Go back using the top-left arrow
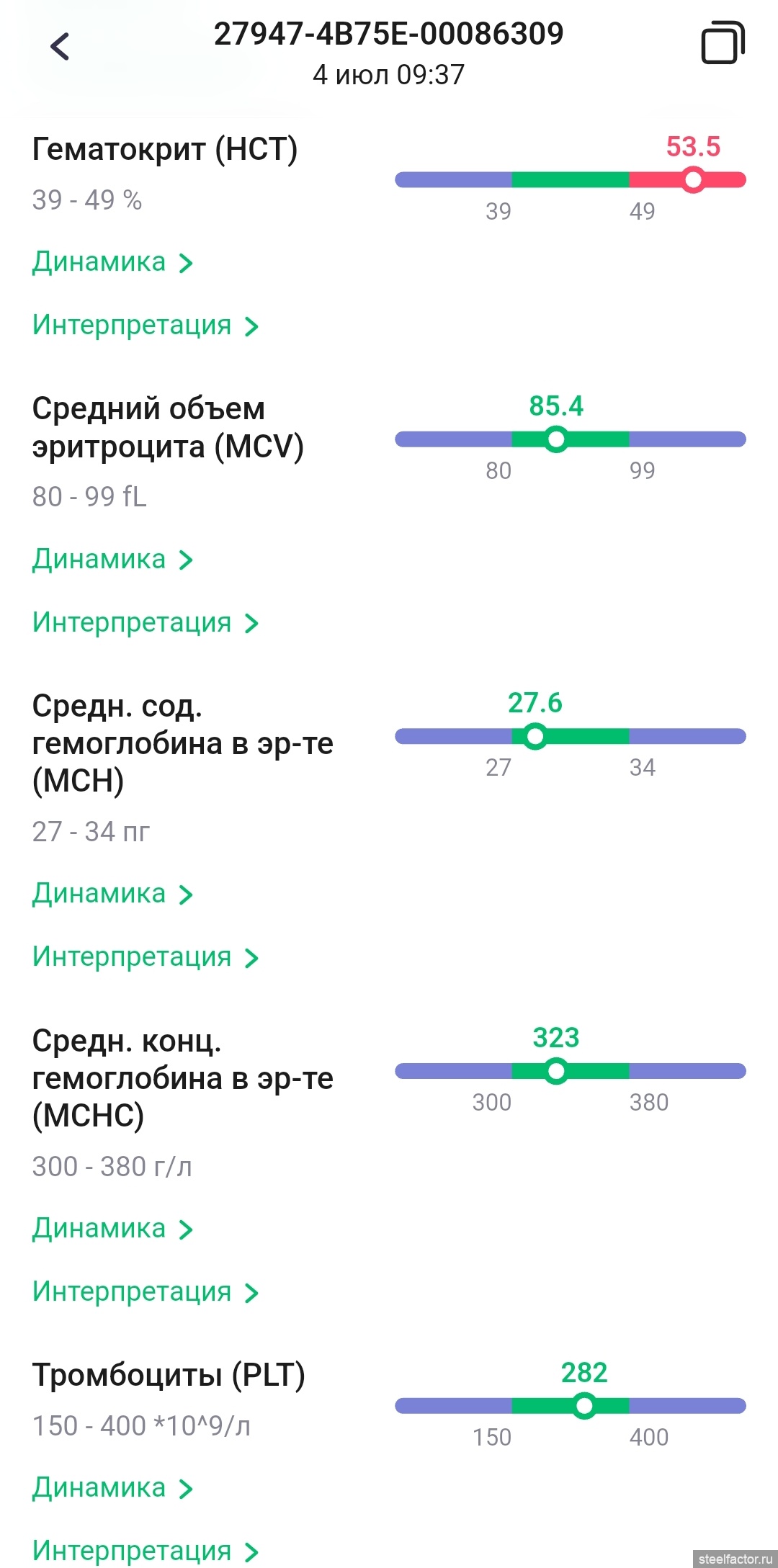 60,47
